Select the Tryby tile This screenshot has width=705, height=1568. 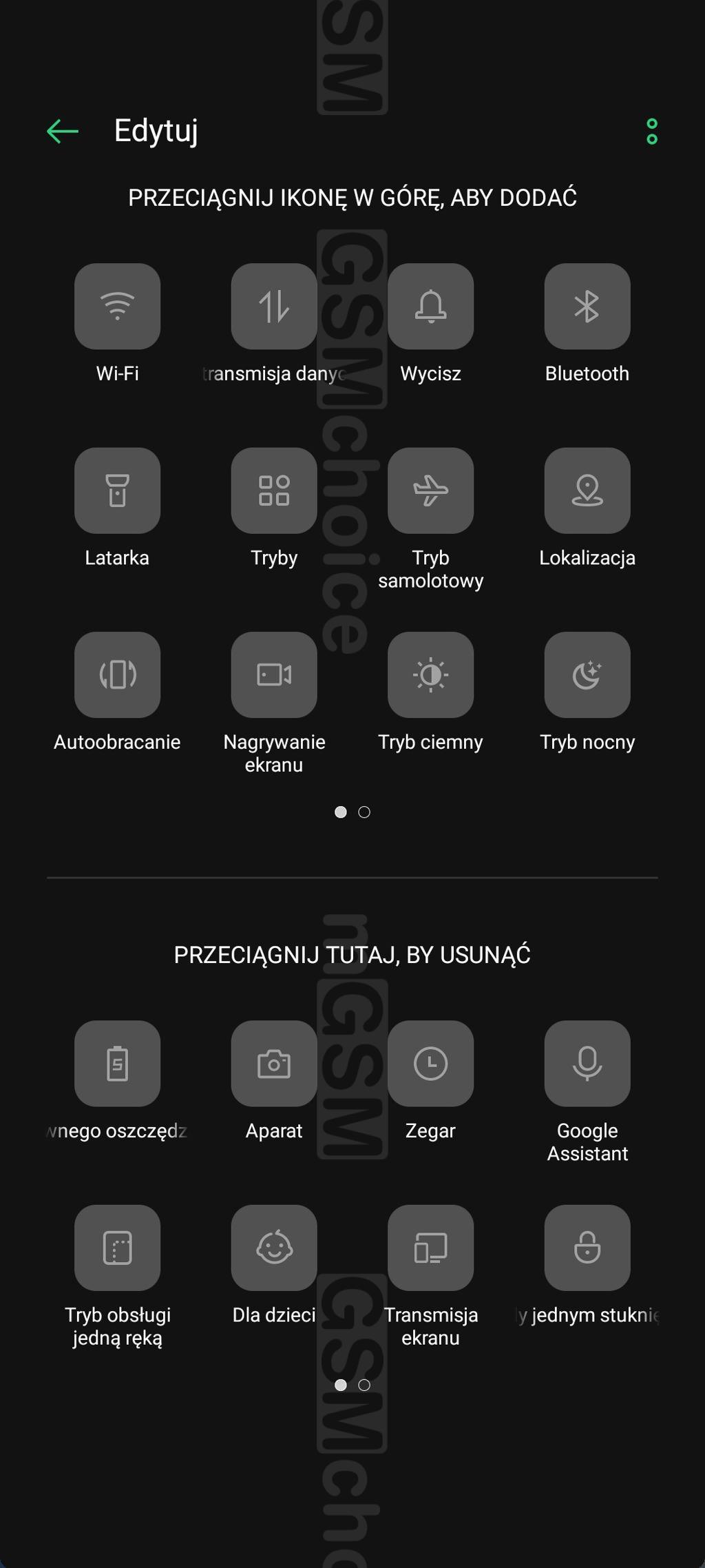click(274, 491)
